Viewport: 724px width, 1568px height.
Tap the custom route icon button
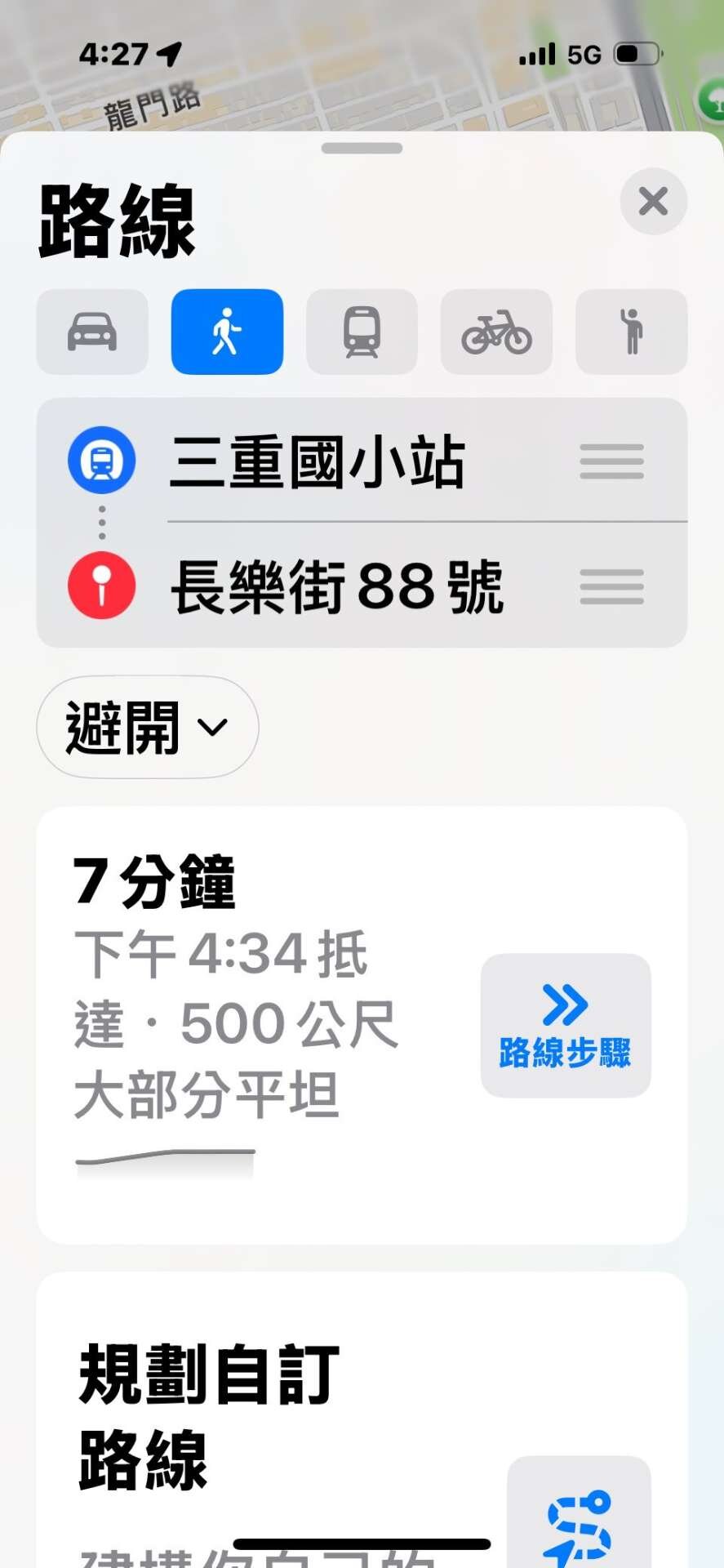click(579, 1519)
